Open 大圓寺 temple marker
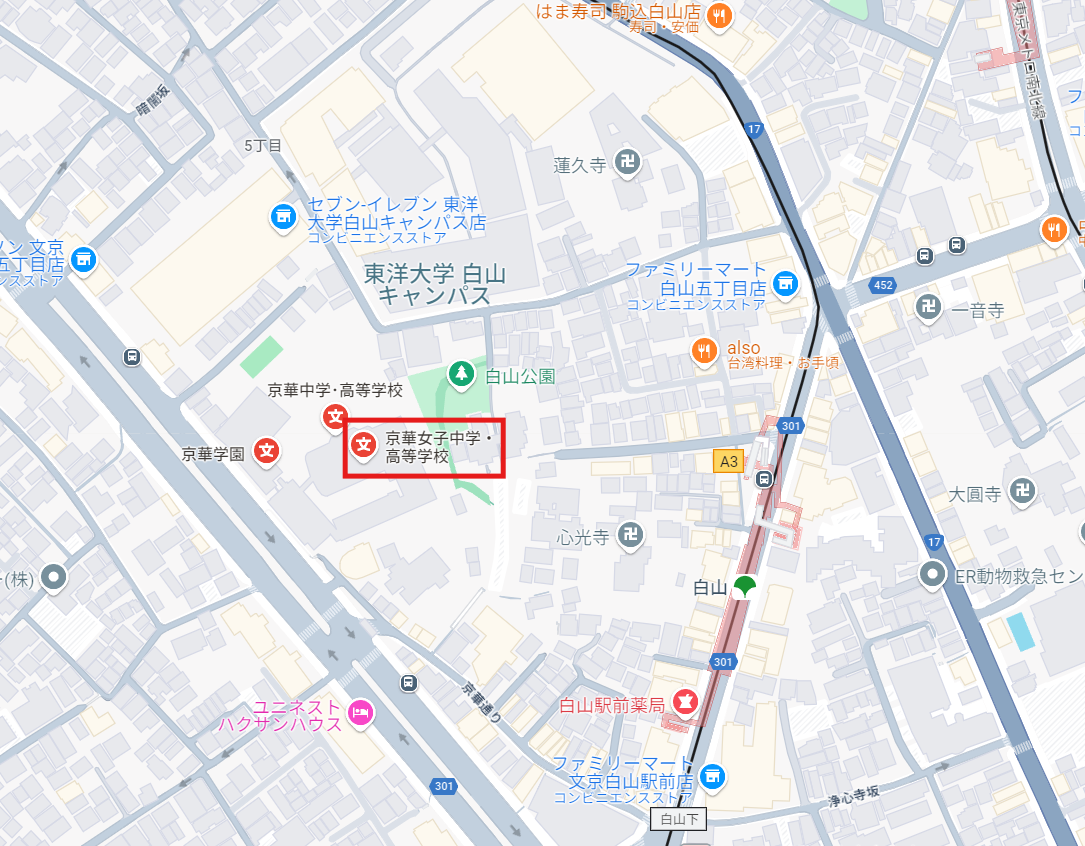This screenshot has width=1085, height=846. click(x=1021, y=490)
